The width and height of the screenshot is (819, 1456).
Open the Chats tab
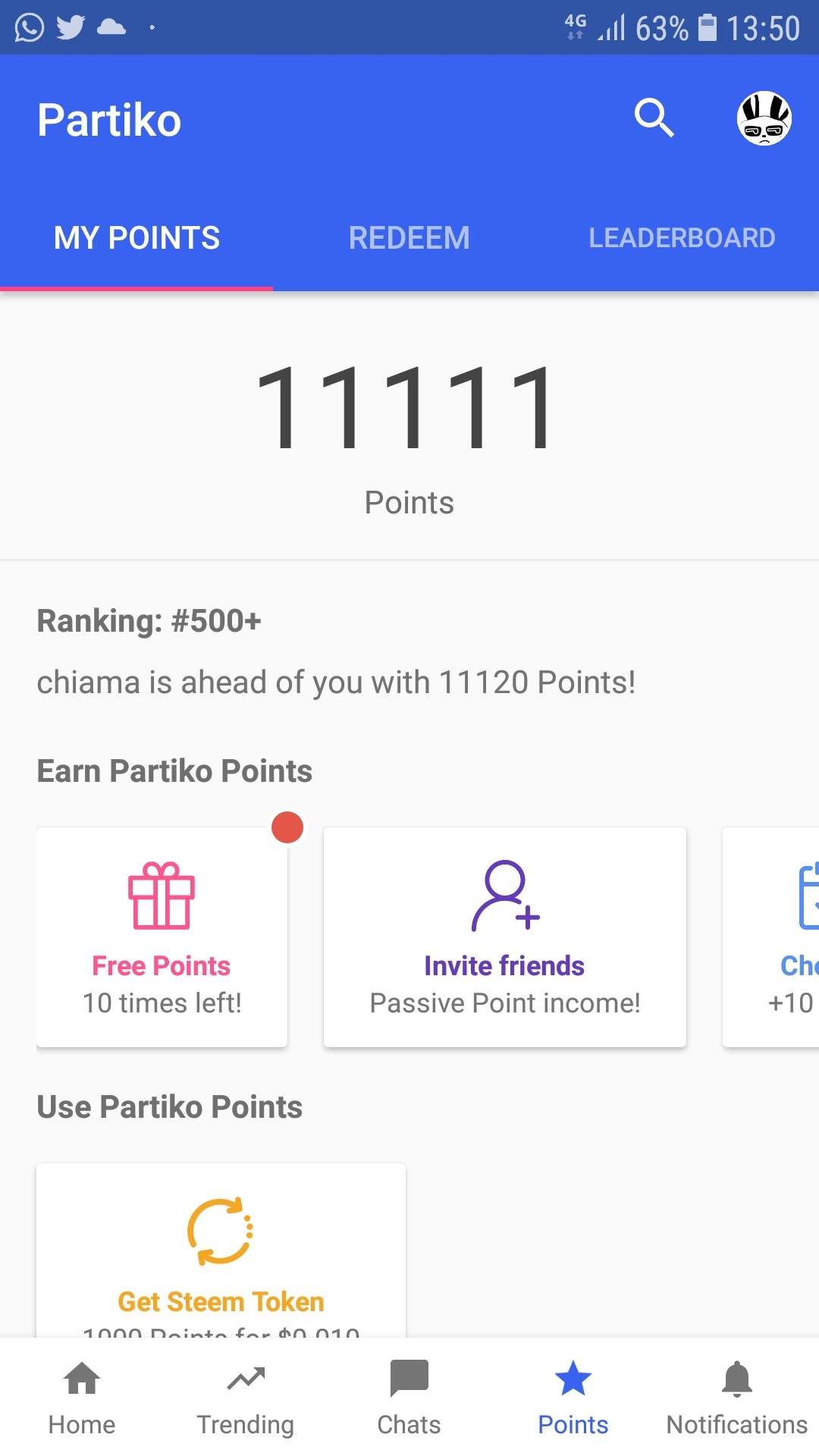409,1397
